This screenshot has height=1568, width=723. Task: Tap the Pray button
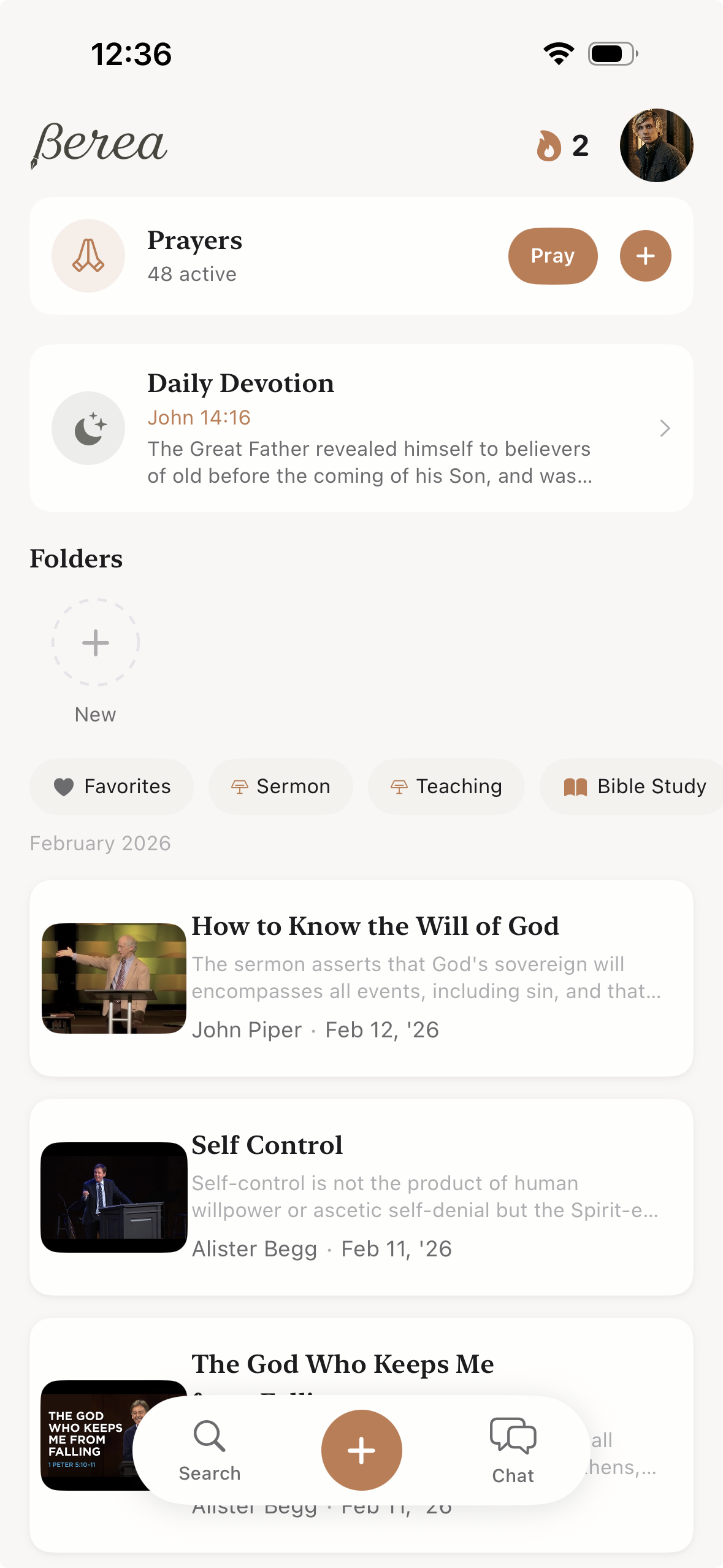pyautogui.click(x=553, y=256)
